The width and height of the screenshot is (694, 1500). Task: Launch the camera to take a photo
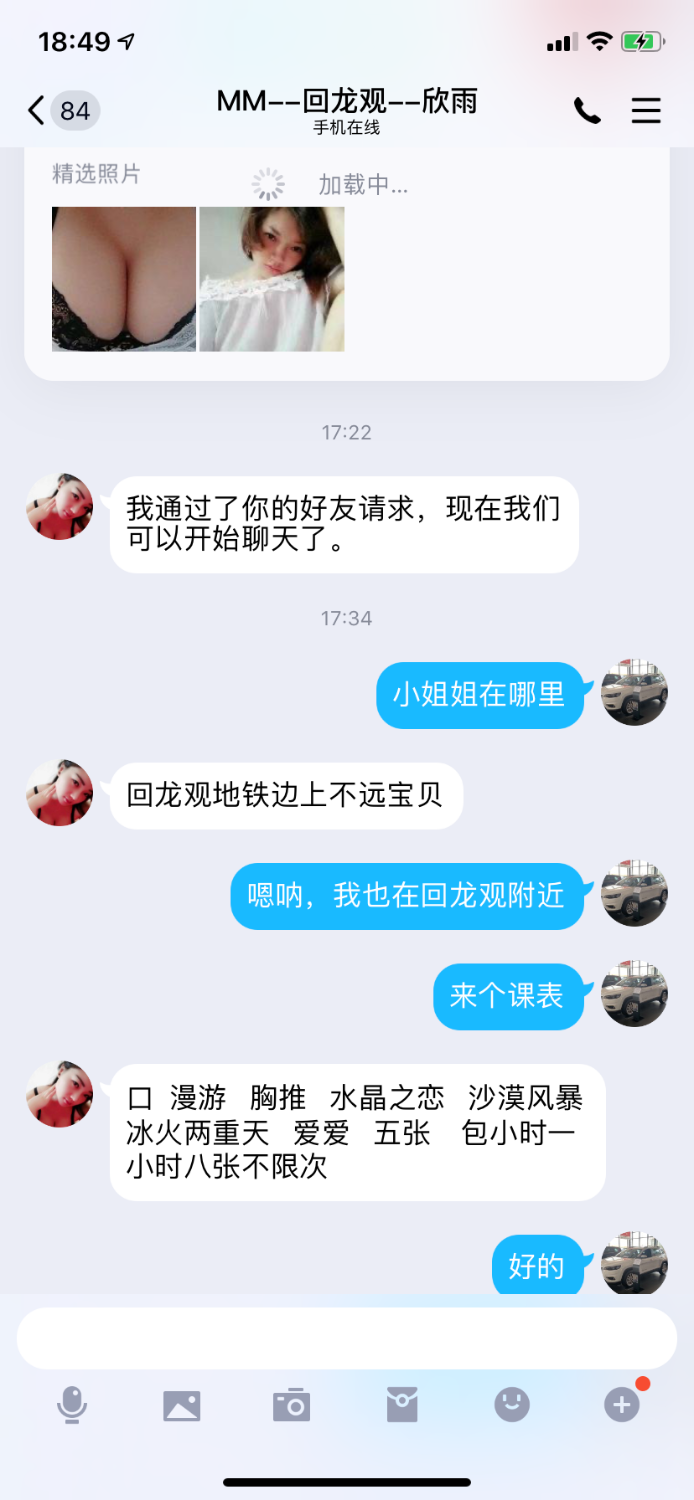292,1405
